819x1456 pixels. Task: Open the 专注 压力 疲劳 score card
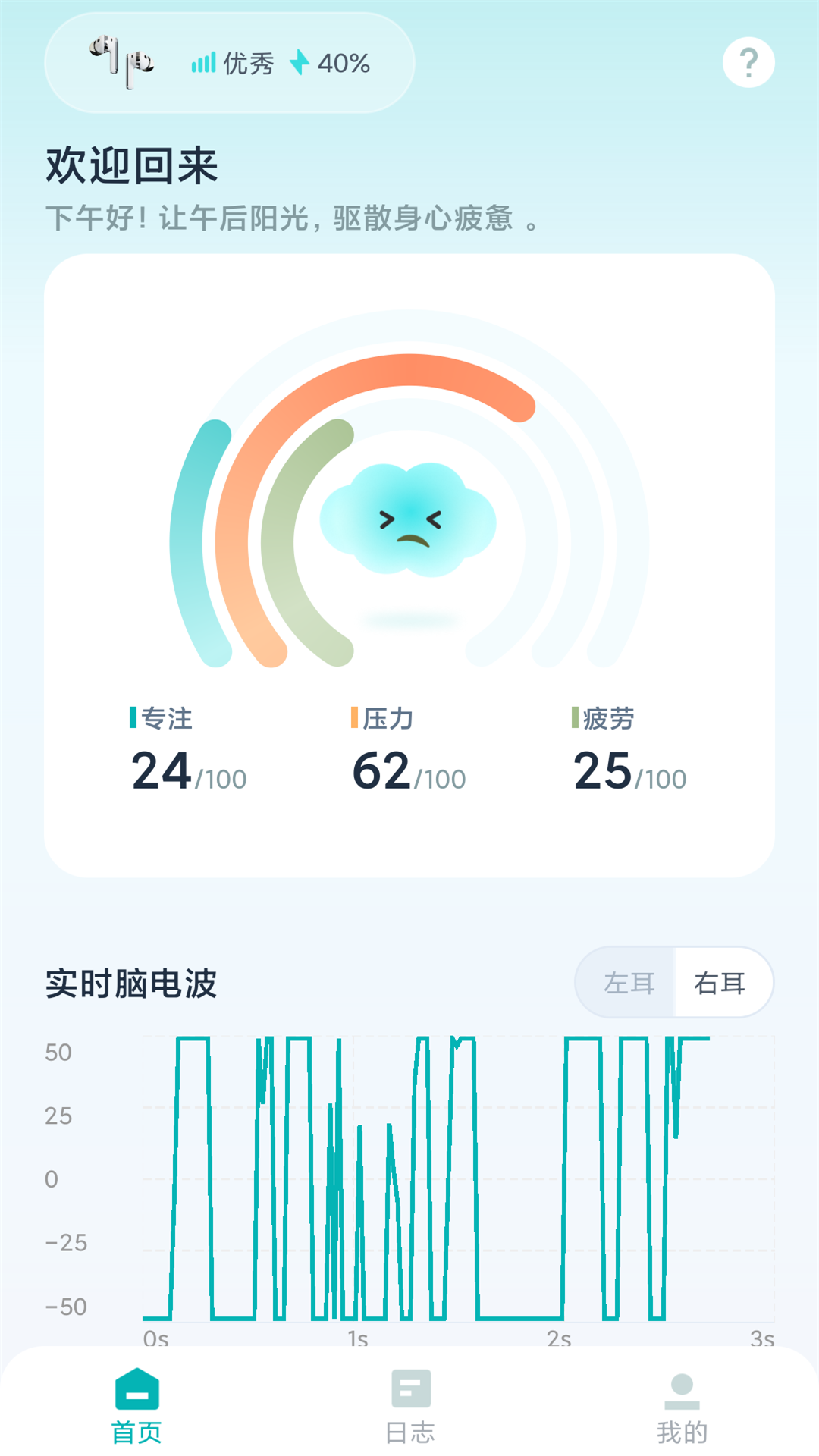(x=409, y=565)
